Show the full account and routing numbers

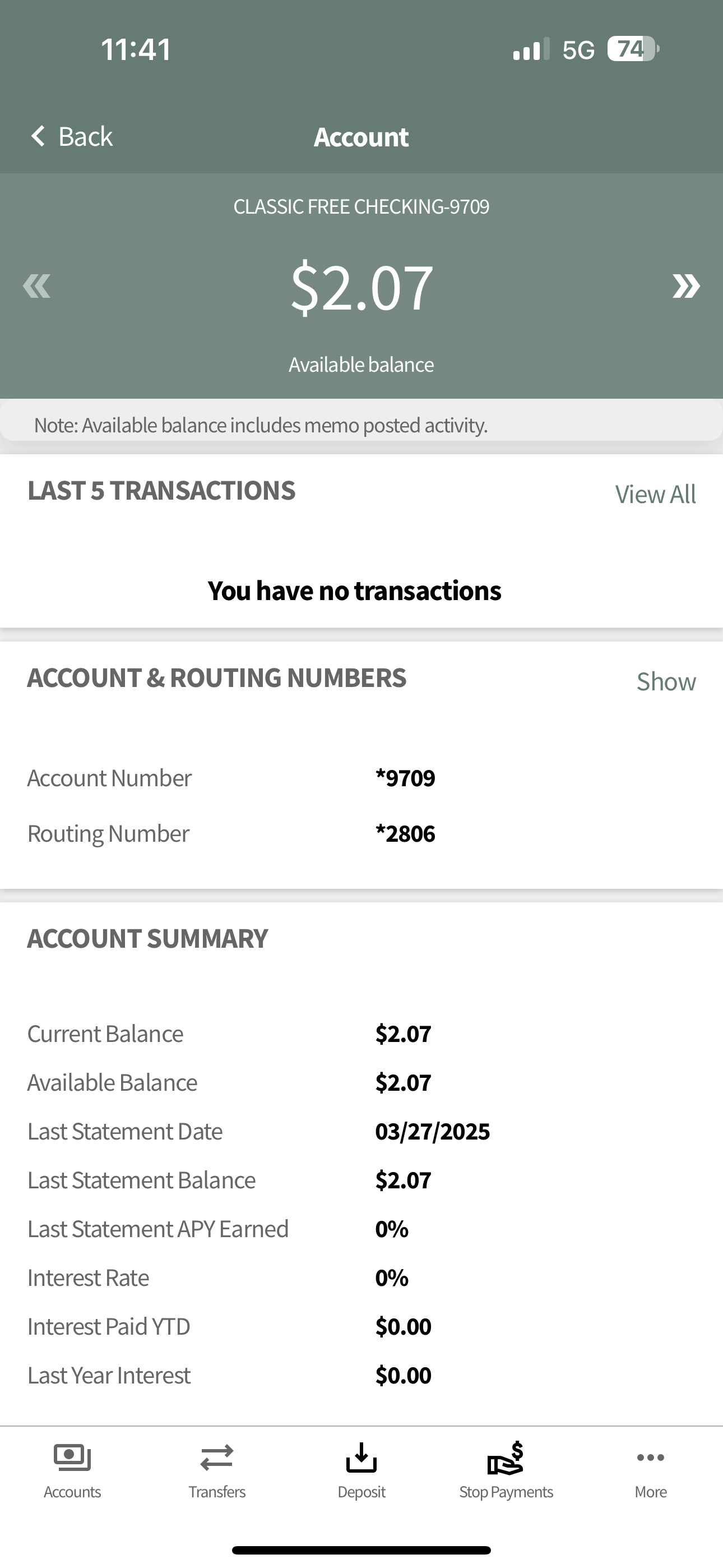666,681
